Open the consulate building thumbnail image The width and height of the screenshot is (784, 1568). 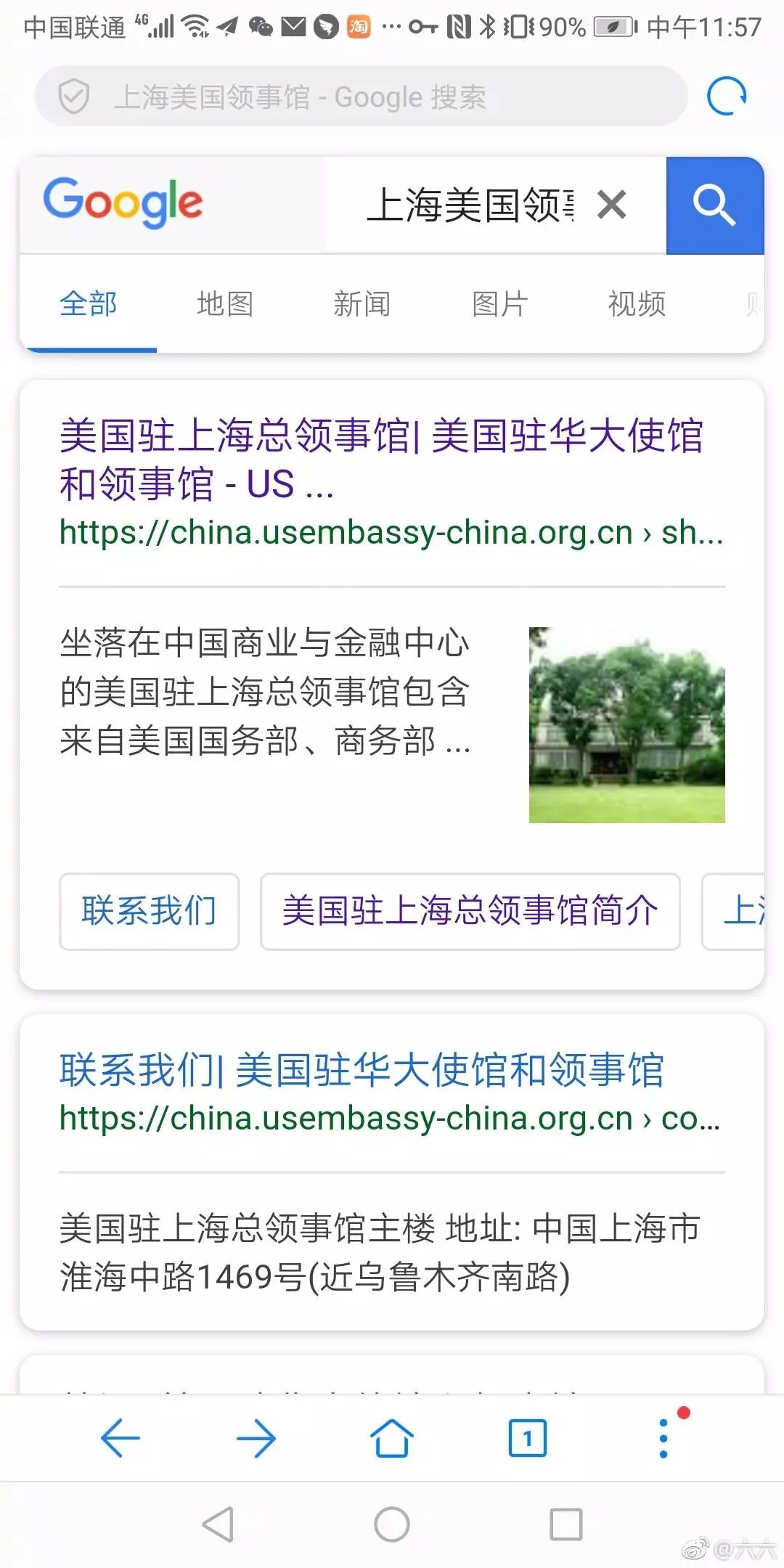pyautogui.click(x=626, y=725)
